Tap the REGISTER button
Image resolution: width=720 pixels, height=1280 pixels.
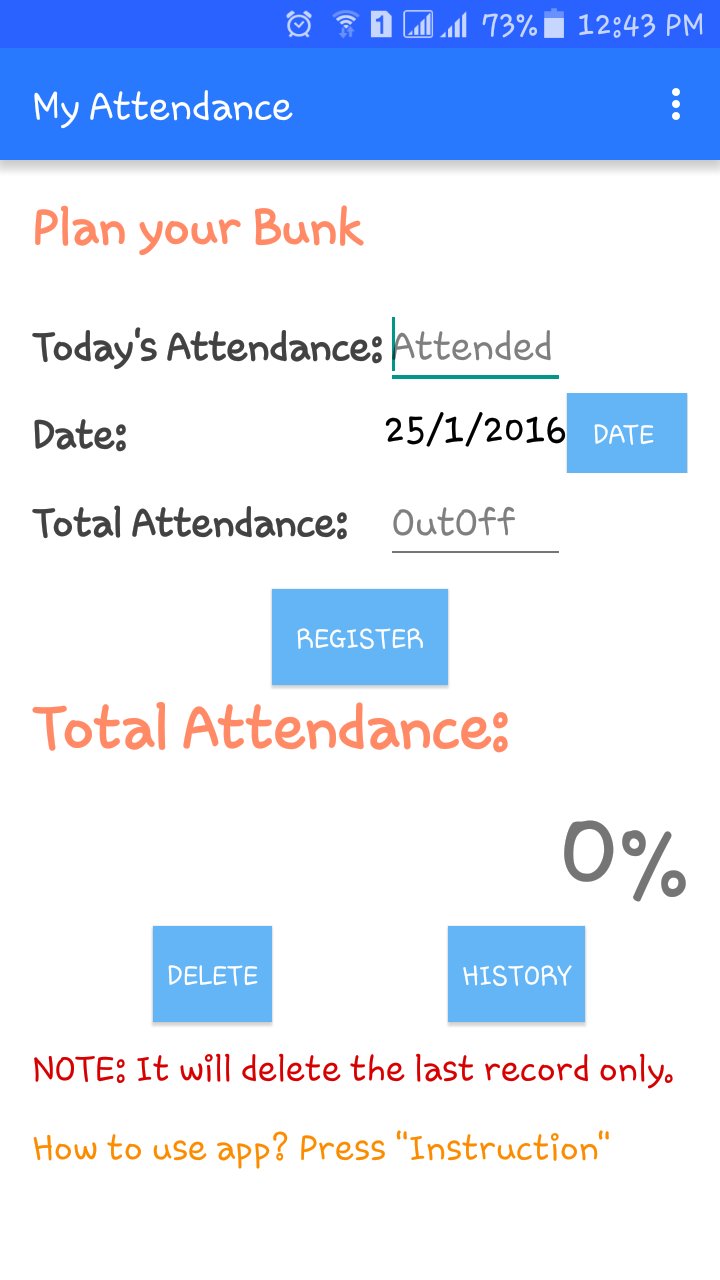[359, 637]
